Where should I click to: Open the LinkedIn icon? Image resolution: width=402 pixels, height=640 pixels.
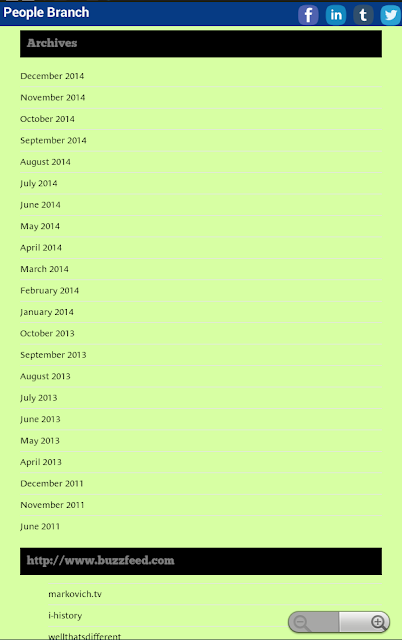pyautogui.click(x=336, y=15)
